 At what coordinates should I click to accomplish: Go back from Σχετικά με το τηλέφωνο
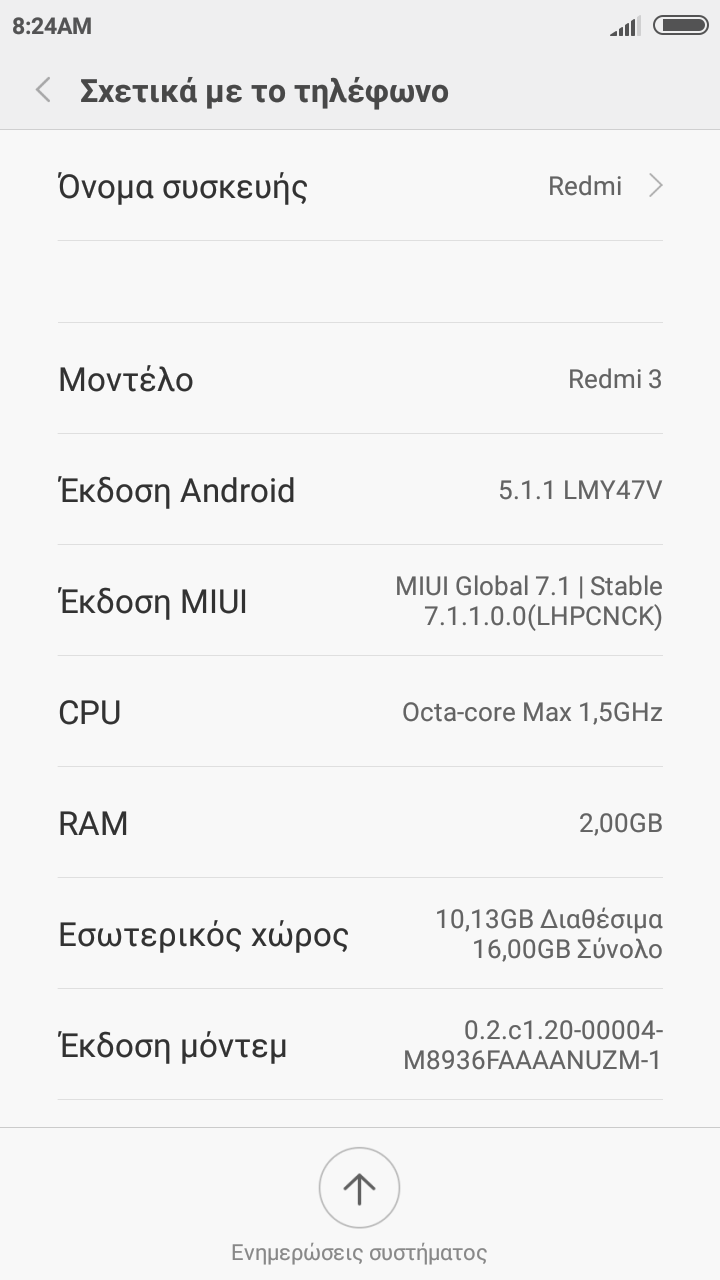click(x=43, y=91)
